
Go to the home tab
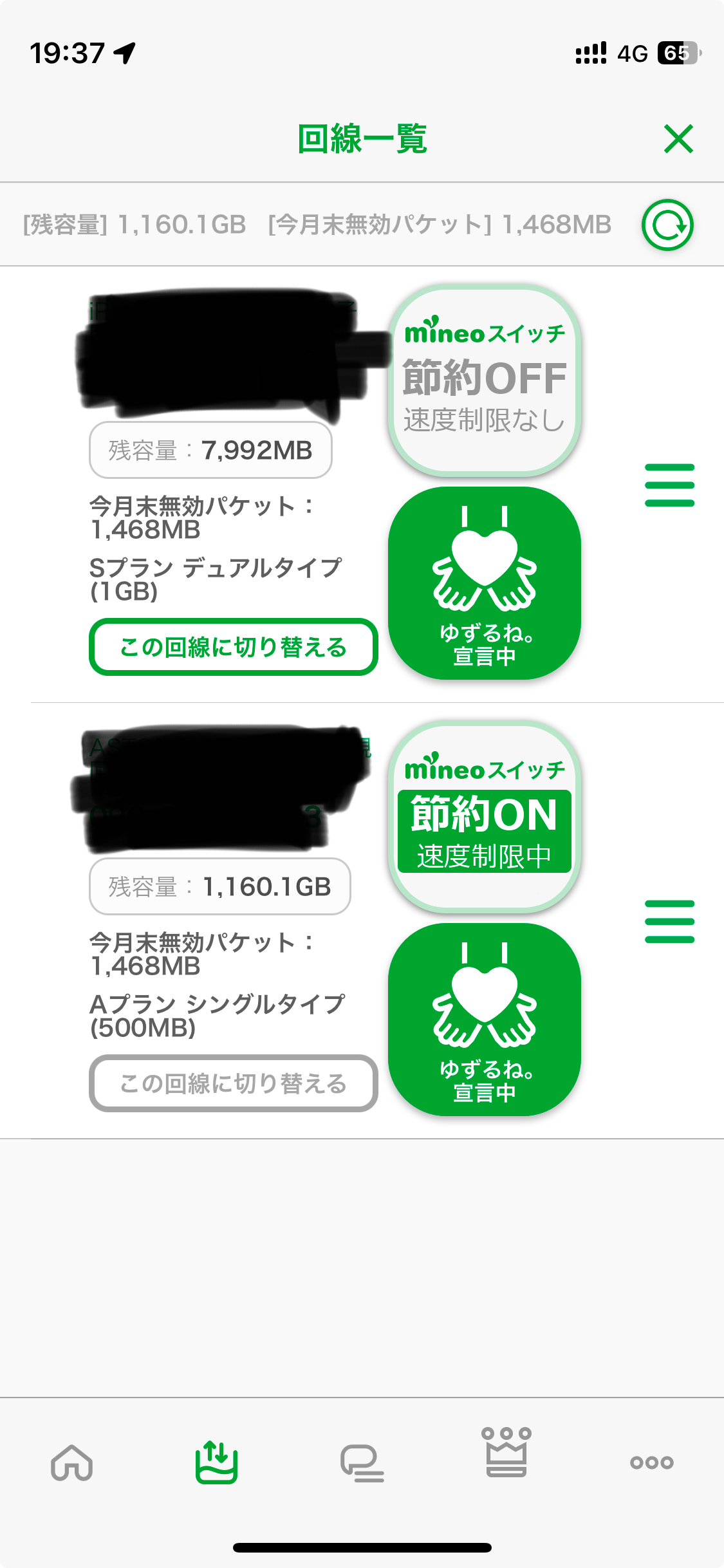point(72,1462)
